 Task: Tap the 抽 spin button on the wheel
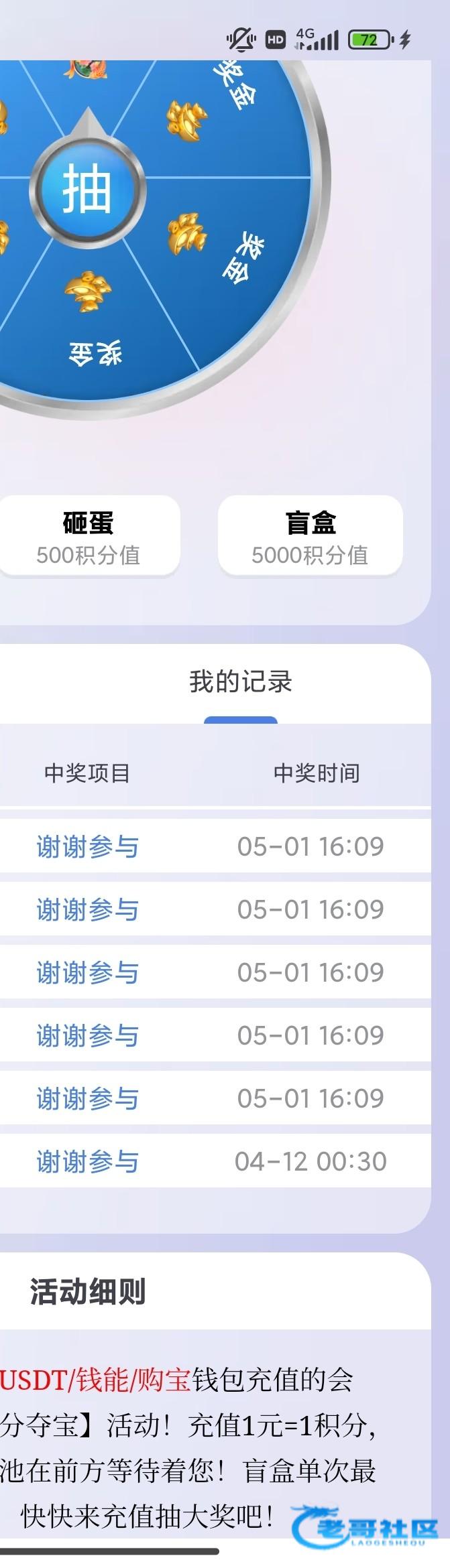point(87,190)
